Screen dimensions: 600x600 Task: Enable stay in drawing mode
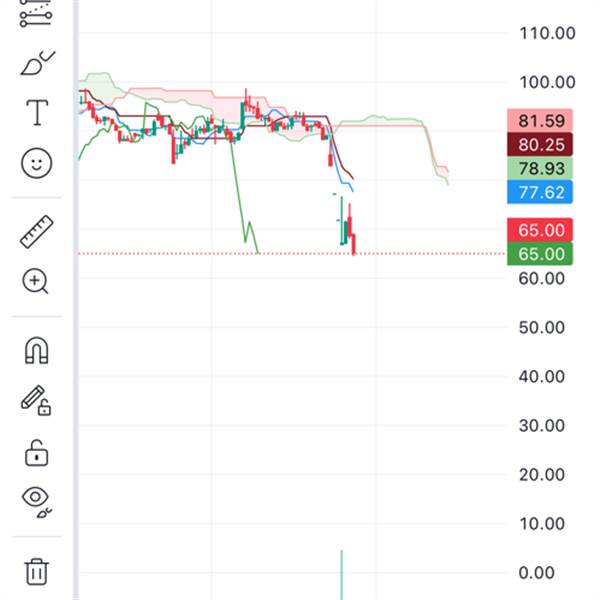(x=37, y=401)
